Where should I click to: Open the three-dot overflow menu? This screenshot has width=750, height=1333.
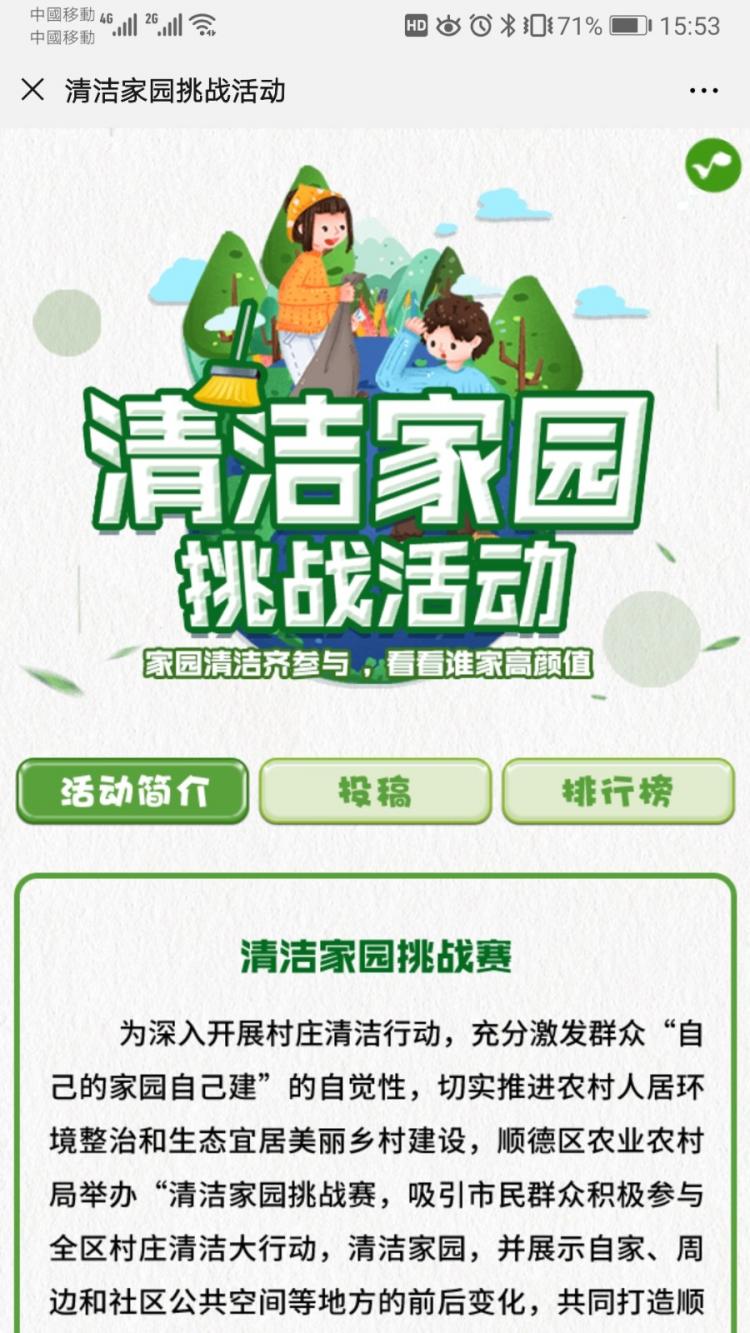point(704,90)
